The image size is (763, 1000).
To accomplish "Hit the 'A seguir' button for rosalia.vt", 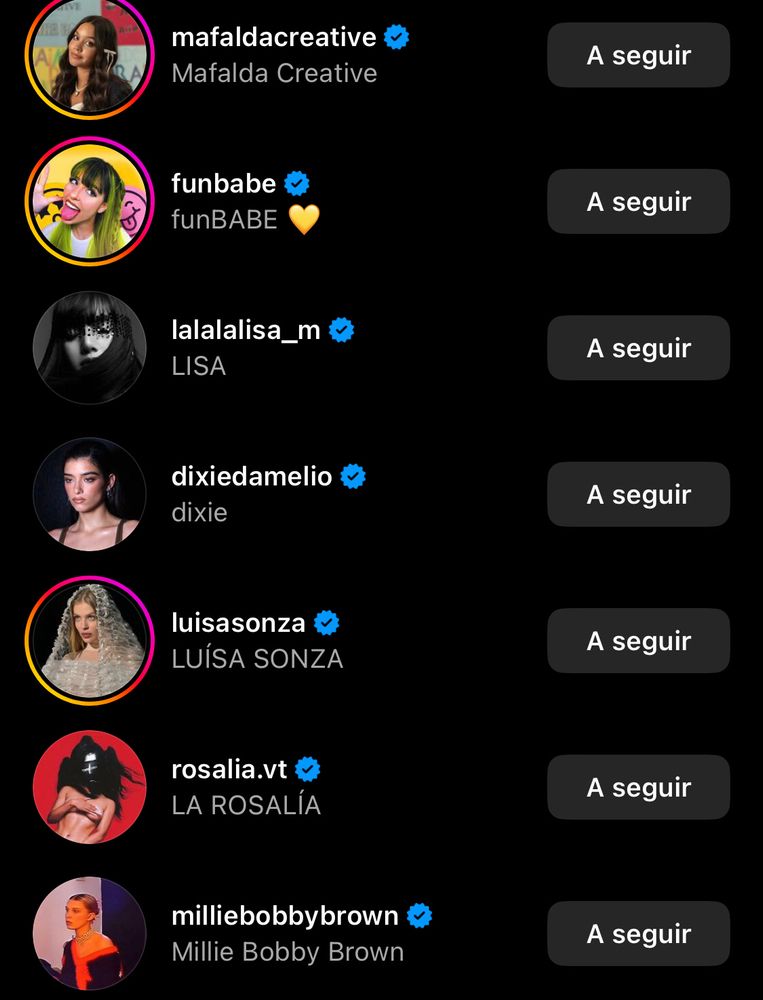I will click(x=638, y=787).
